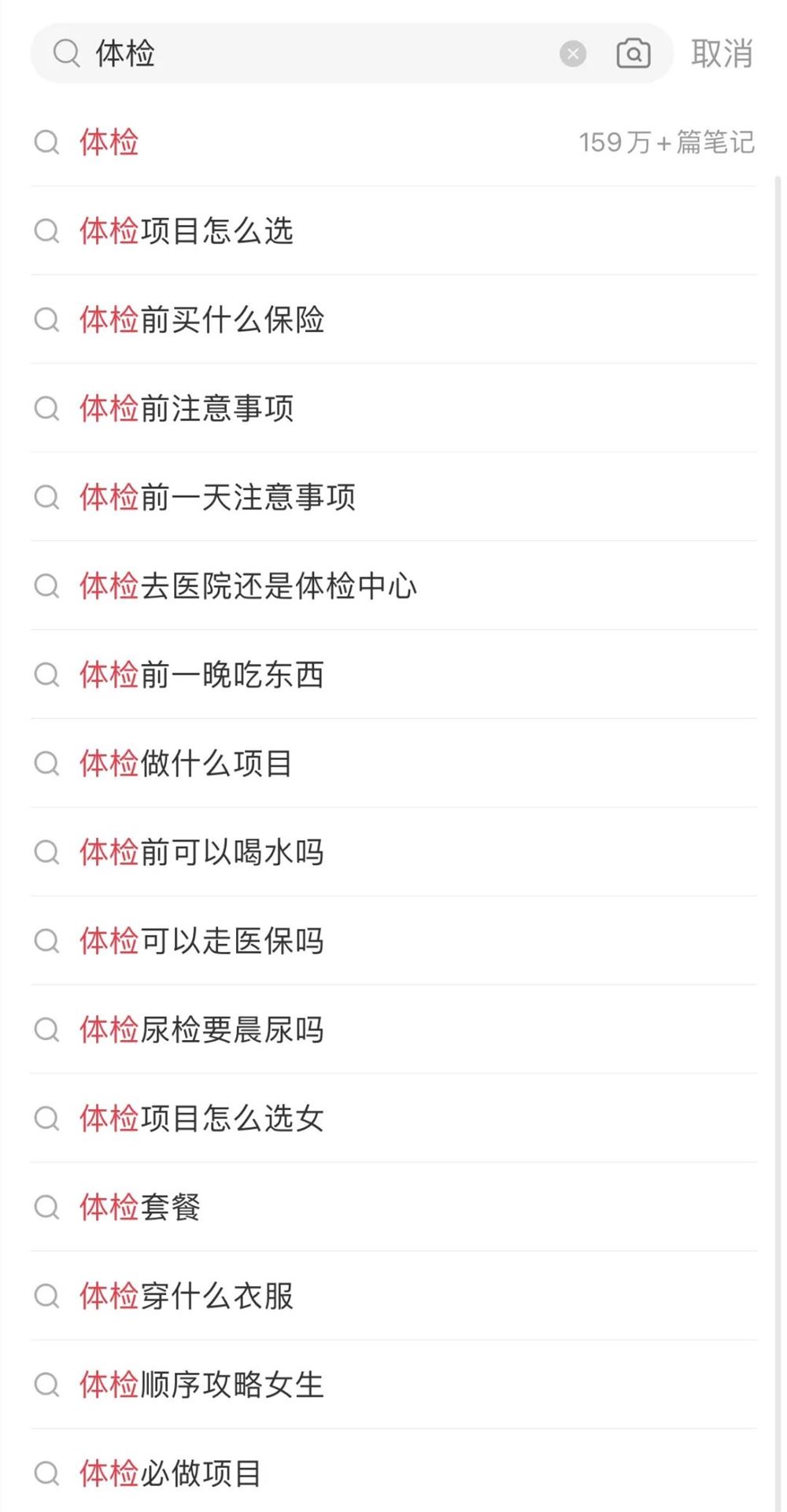Choose suggestion 体检尿检要晨尿吗
The width and height of the screenshot is (787, 1512).
(202, 1031)
